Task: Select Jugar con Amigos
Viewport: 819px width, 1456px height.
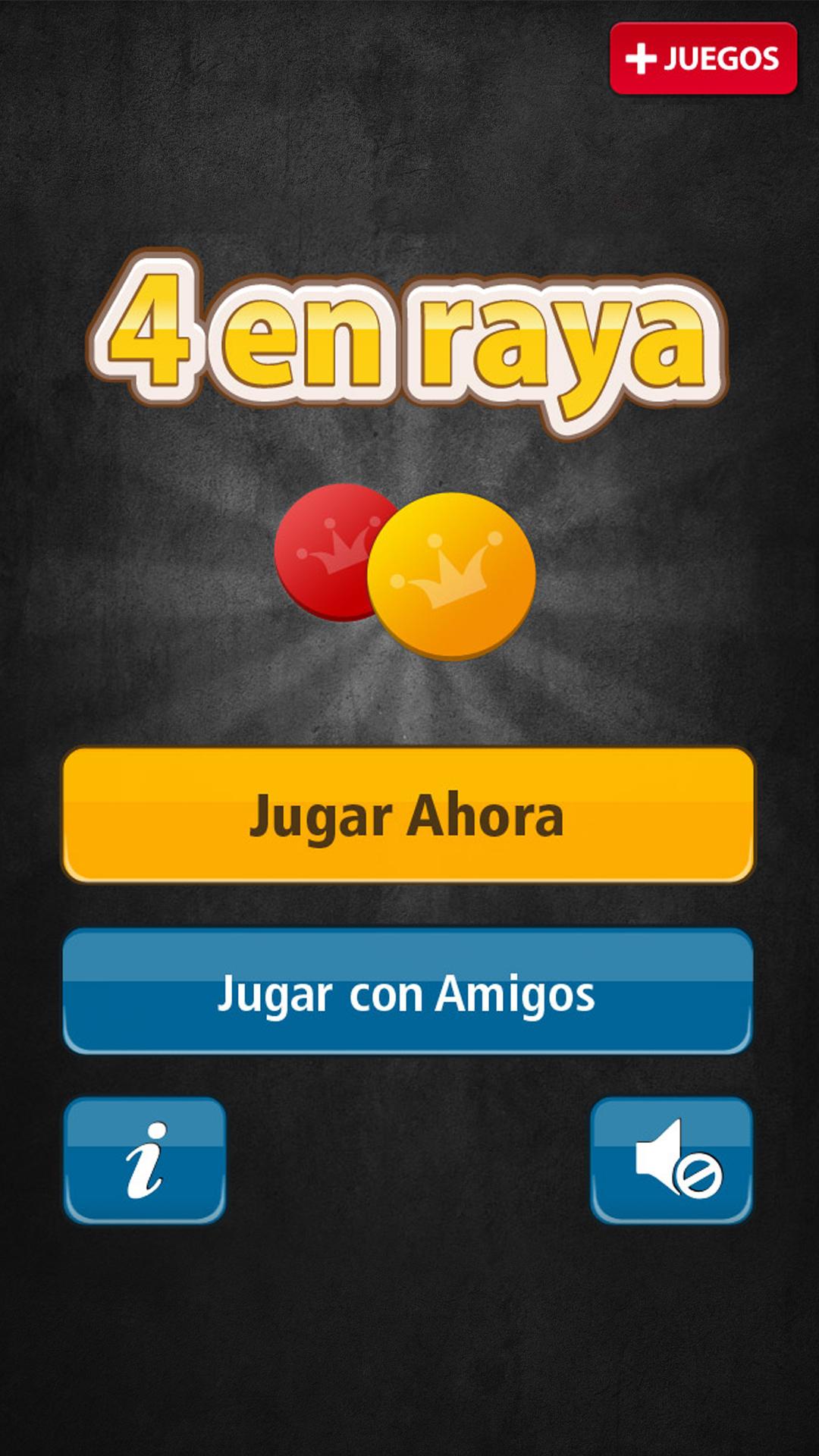Action: pos(409,992)
